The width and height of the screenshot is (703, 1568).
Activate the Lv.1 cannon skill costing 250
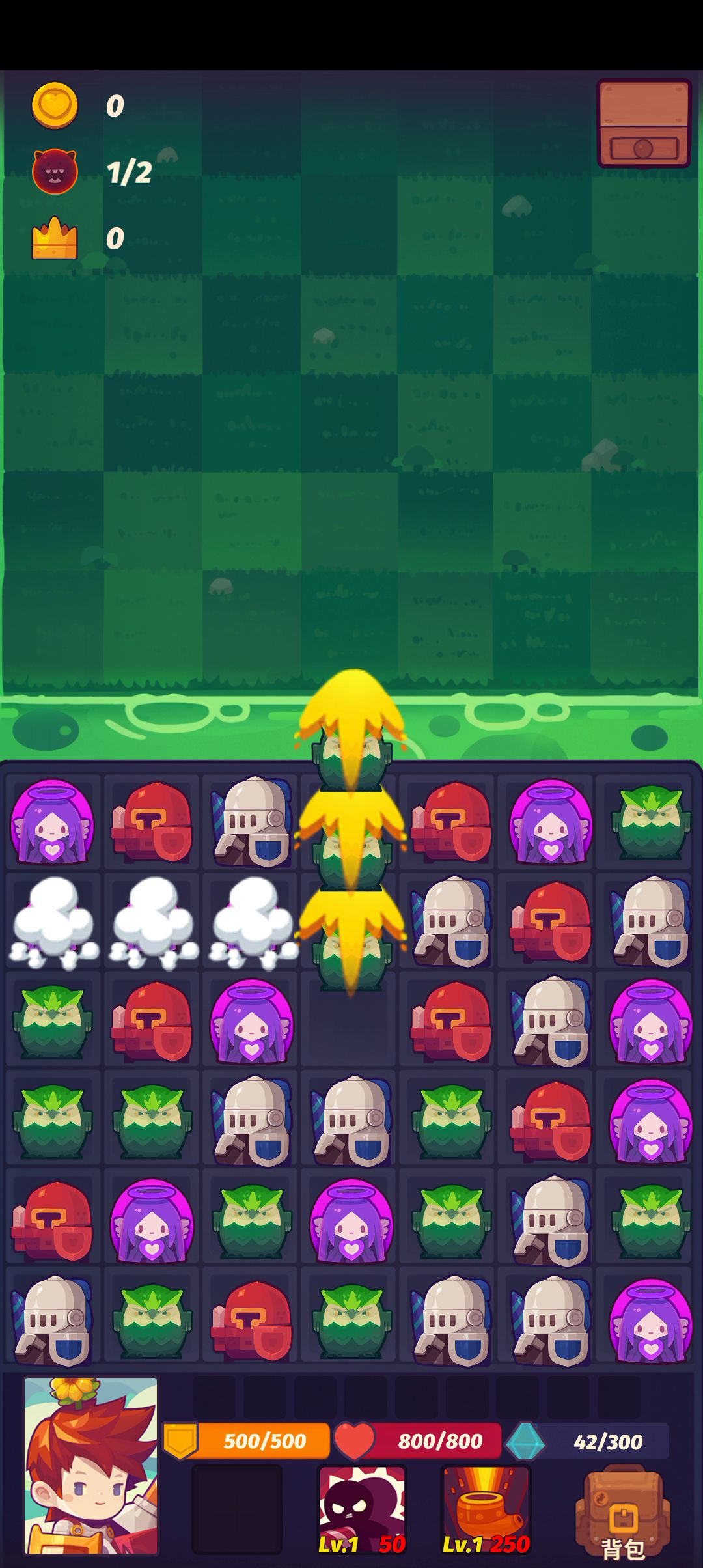point(486,1509)
